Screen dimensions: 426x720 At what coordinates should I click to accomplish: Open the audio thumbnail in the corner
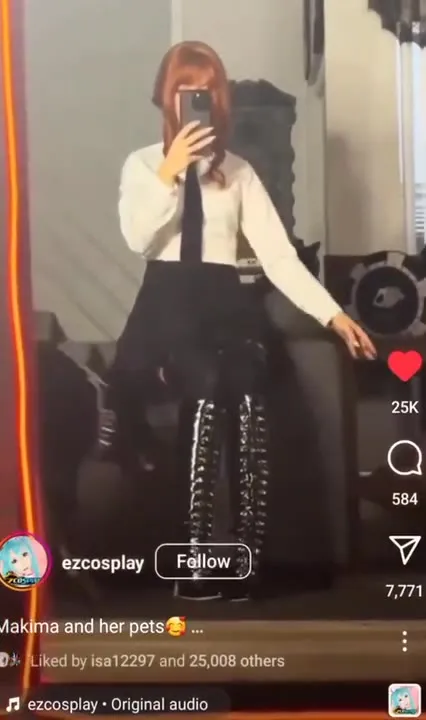404,701
